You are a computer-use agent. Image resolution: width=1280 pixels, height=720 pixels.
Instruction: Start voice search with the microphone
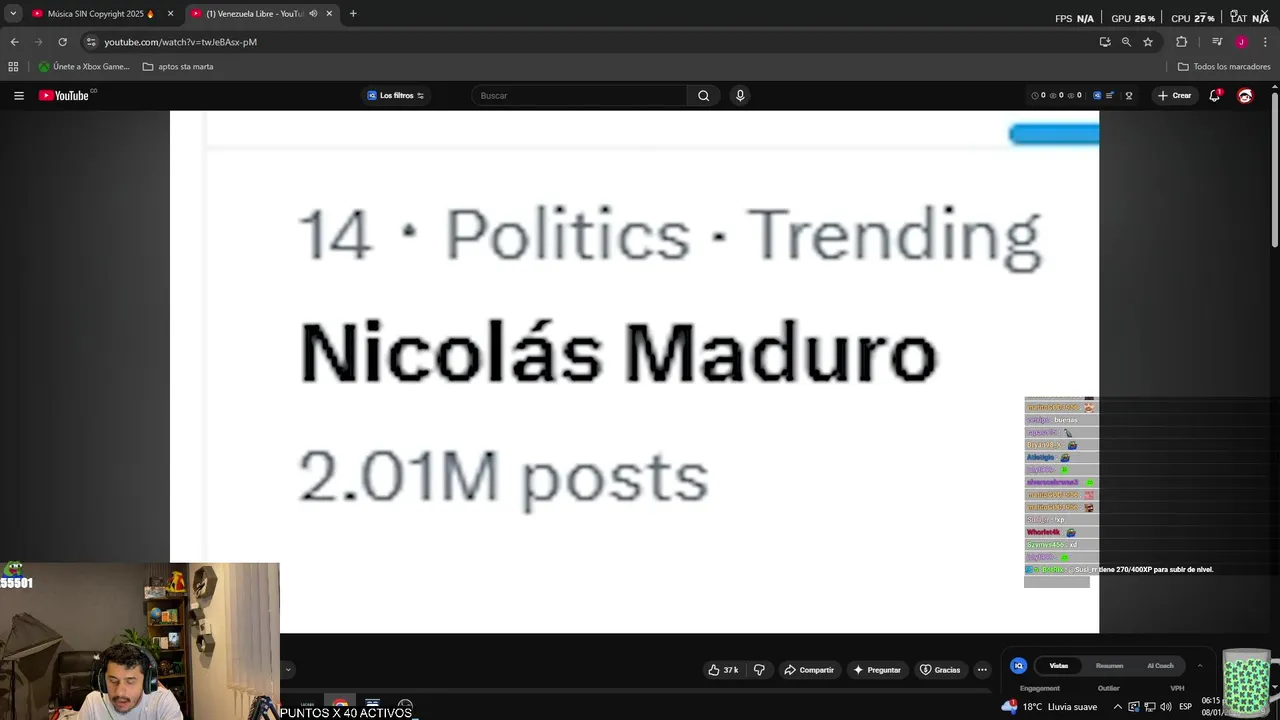point(740,96)
